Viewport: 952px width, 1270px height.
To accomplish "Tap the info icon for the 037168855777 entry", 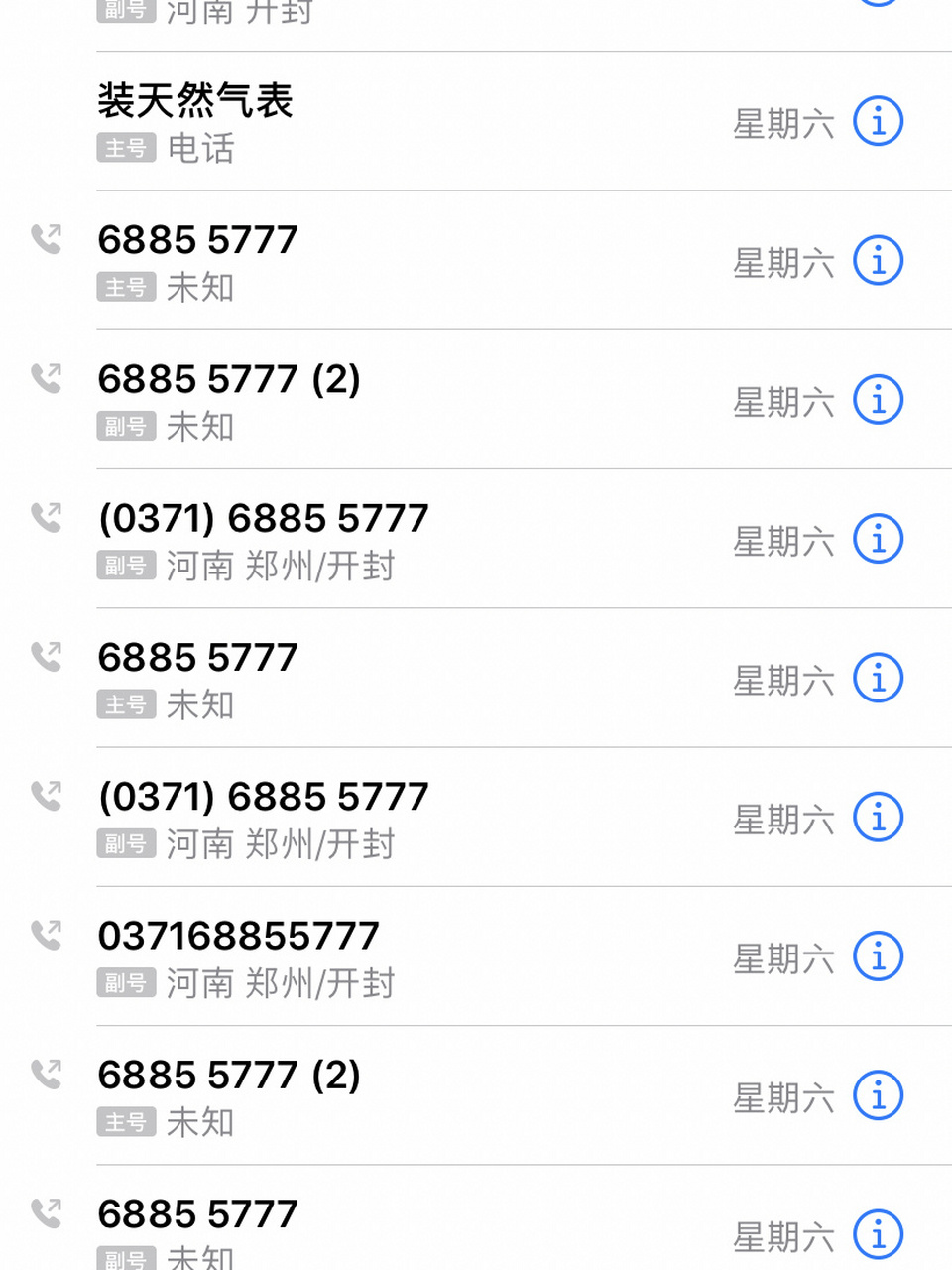I will (x=877, y=956).
